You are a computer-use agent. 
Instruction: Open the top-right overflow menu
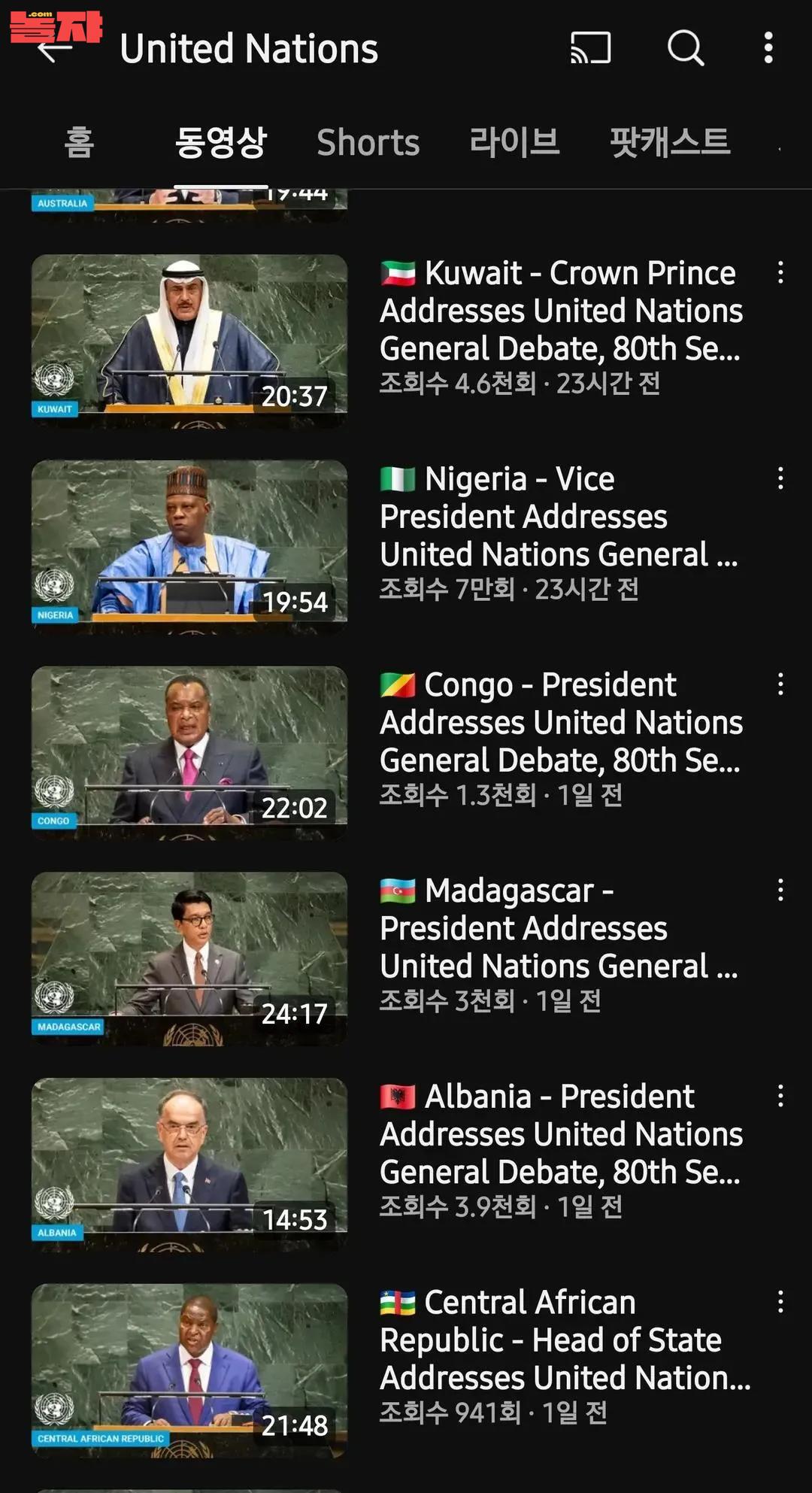(x=768, y=49)
